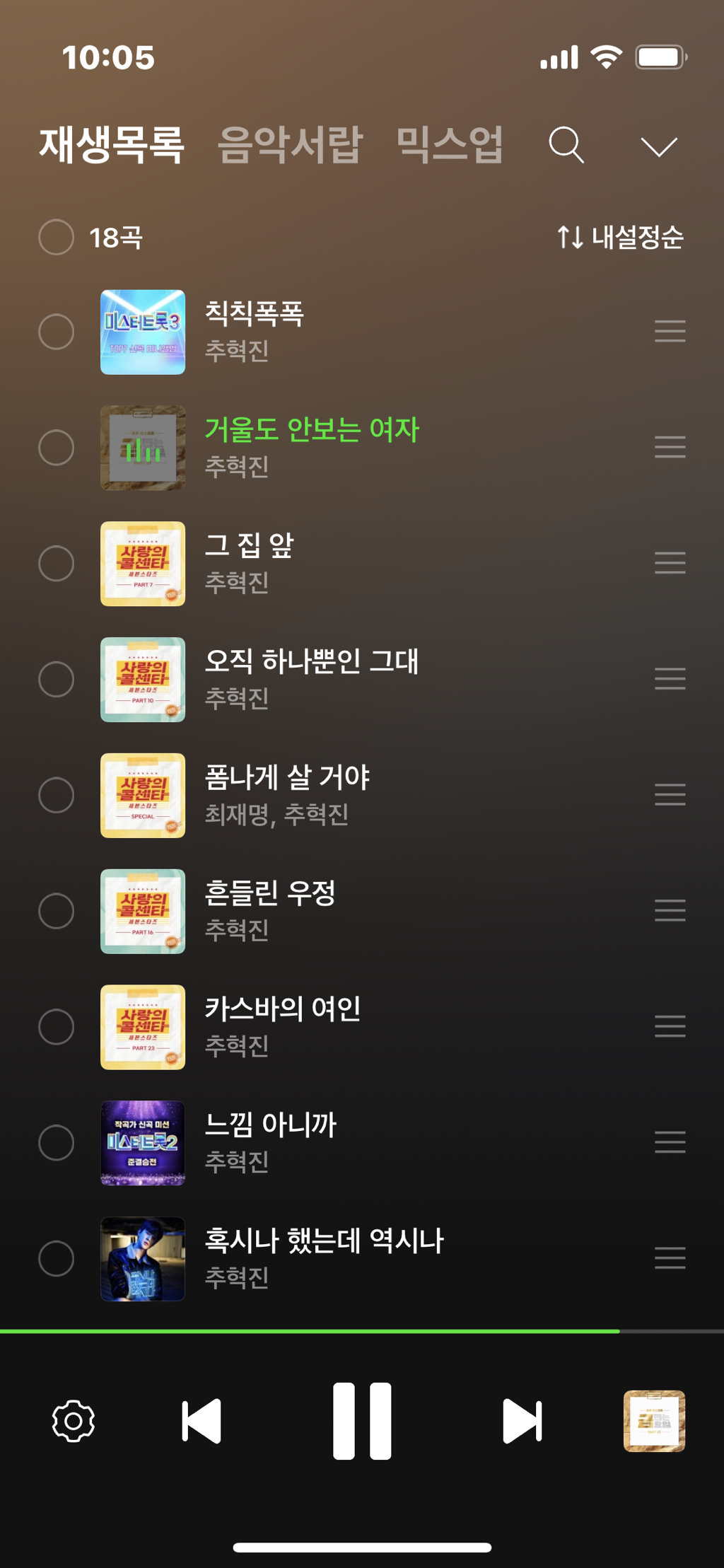This screenshot has width=724, height=1568.
Task: Play the song 그 집 앞
Action: [249, 546]
